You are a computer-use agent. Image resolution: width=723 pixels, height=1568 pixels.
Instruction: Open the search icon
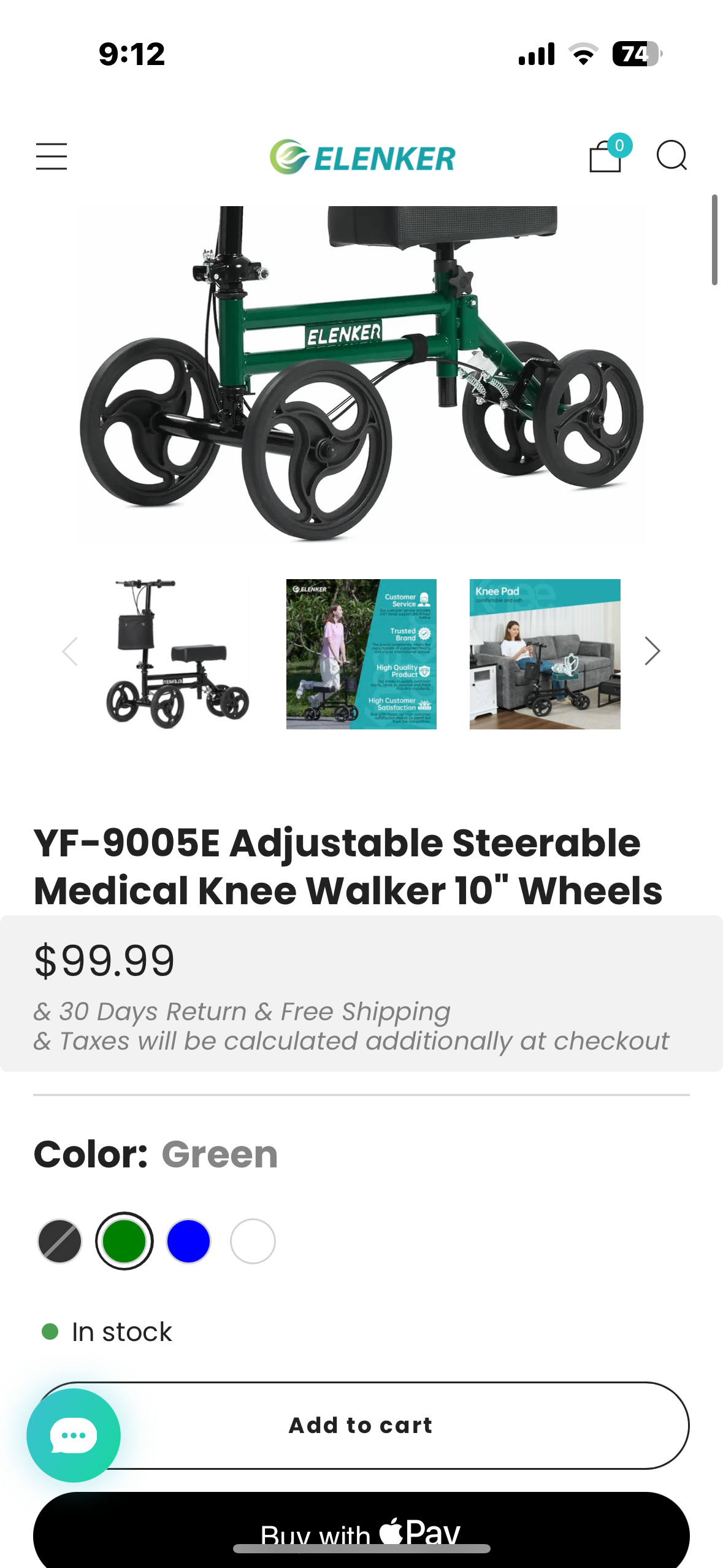[x=671, y=156]
